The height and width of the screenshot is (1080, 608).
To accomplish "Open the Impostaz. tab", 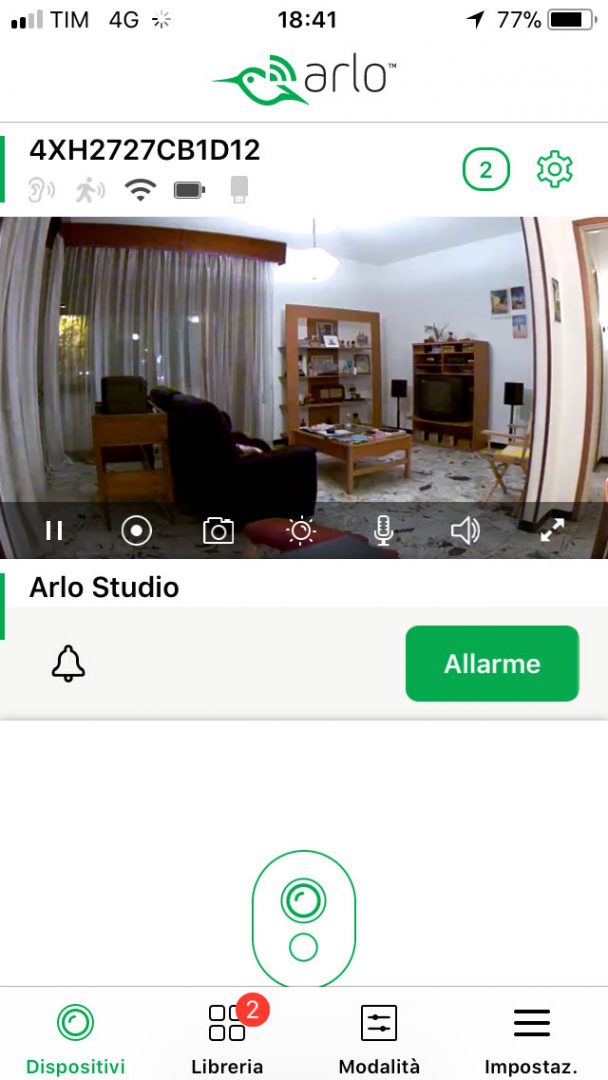I will click(531, 1039).
